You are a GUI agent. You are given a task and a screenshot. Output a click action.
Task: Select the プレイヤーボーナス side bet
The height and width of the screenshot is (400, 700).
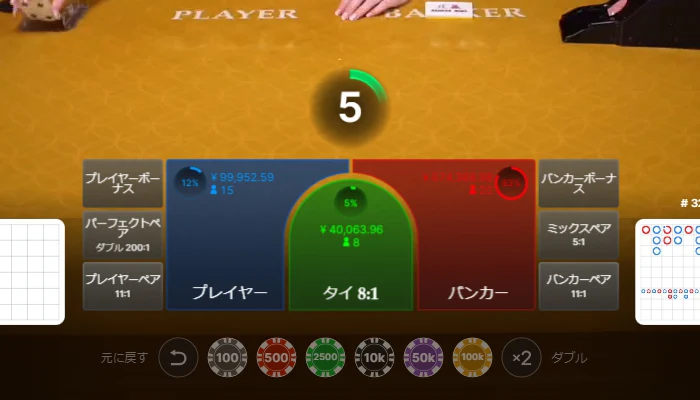click(x=122, y=183)
